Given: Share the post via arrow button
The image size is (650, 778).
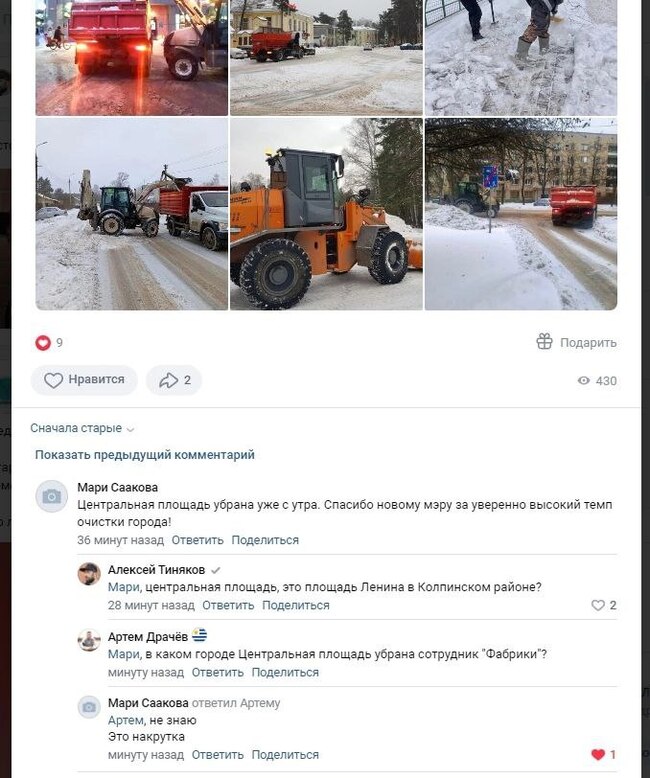Looking at the screenshot, I should [174, 380].
